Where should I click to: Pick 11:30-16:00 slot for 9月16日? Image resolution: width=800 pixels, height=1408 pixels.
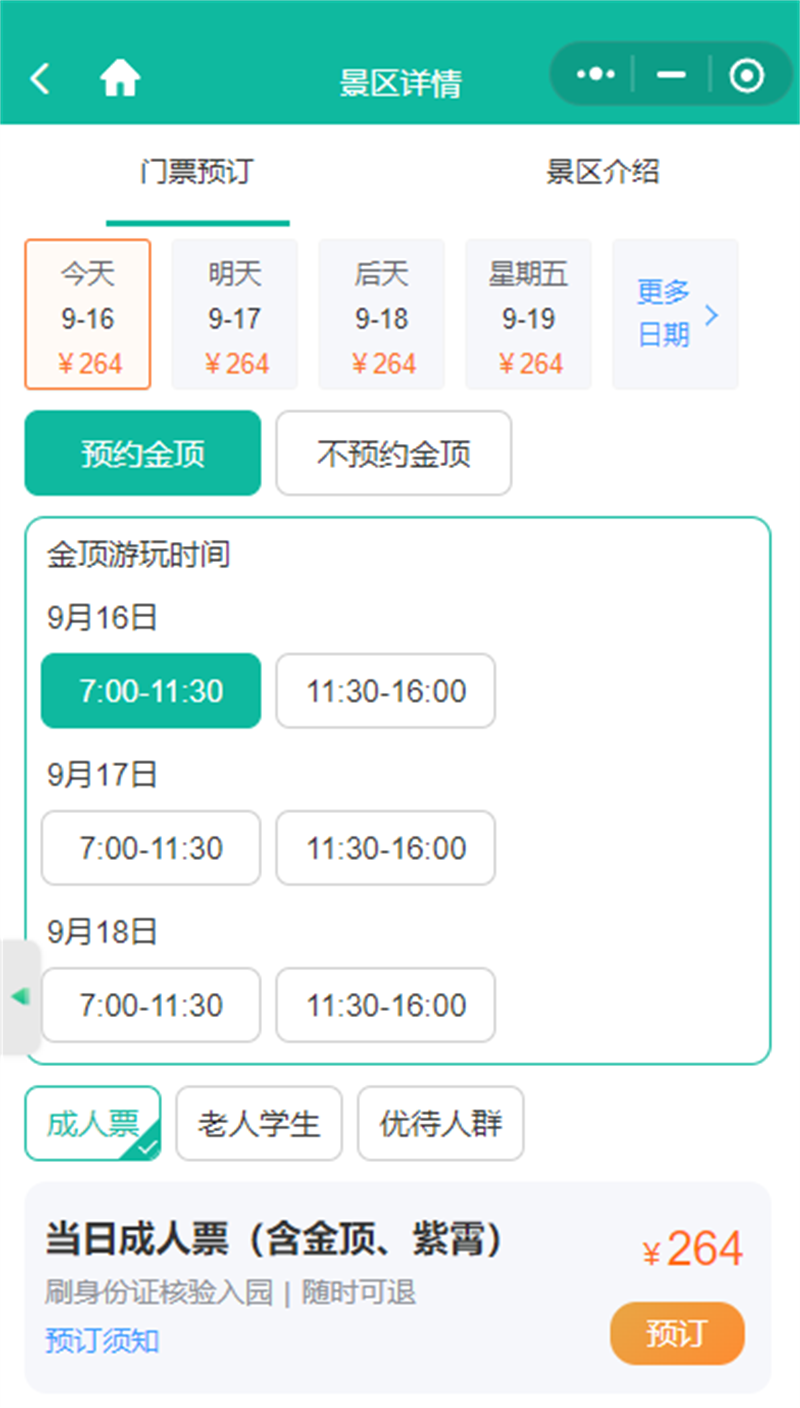386,691
